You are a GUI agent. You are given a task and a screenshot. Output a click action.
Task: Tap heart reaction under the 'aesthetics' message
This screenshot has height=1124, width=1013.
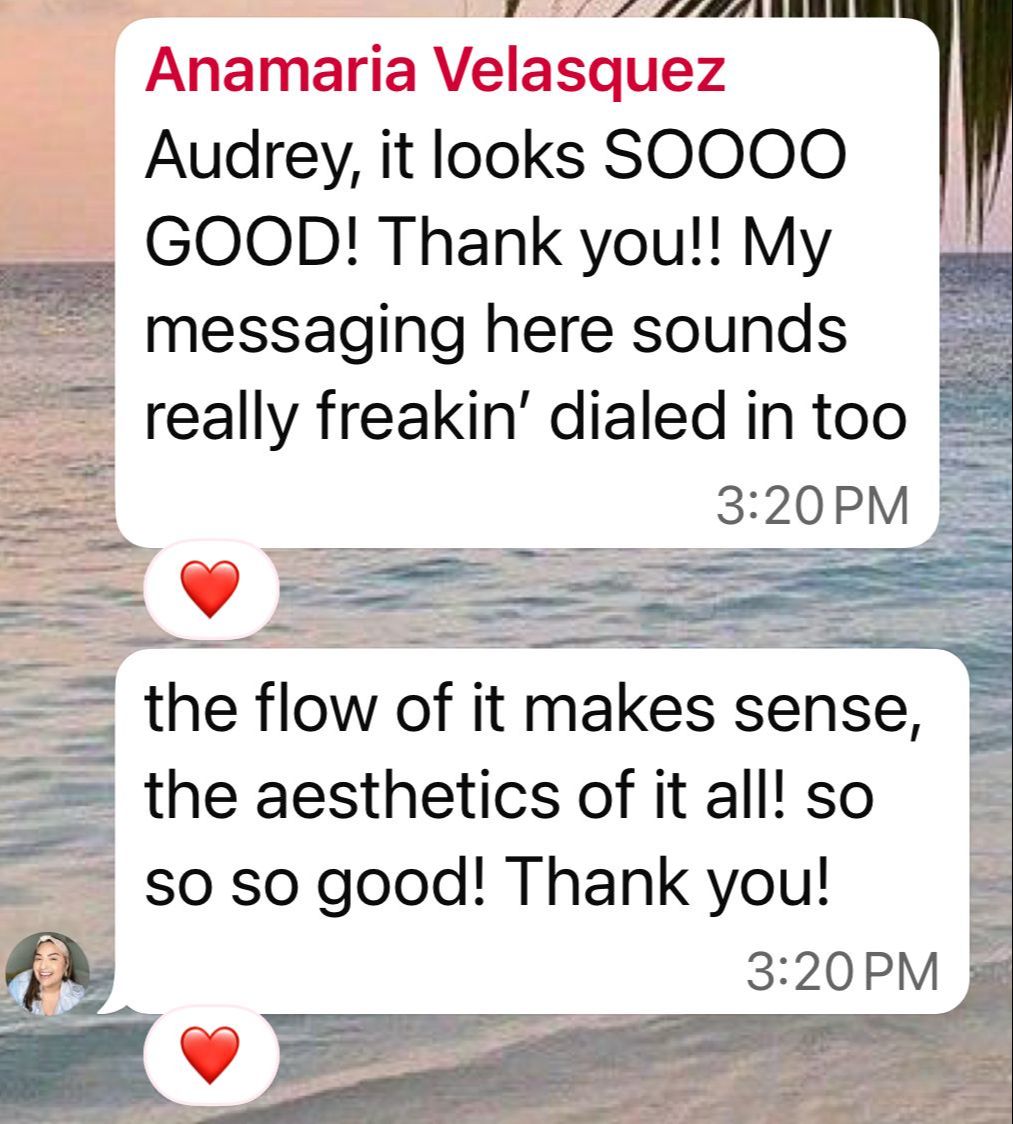210,1055
